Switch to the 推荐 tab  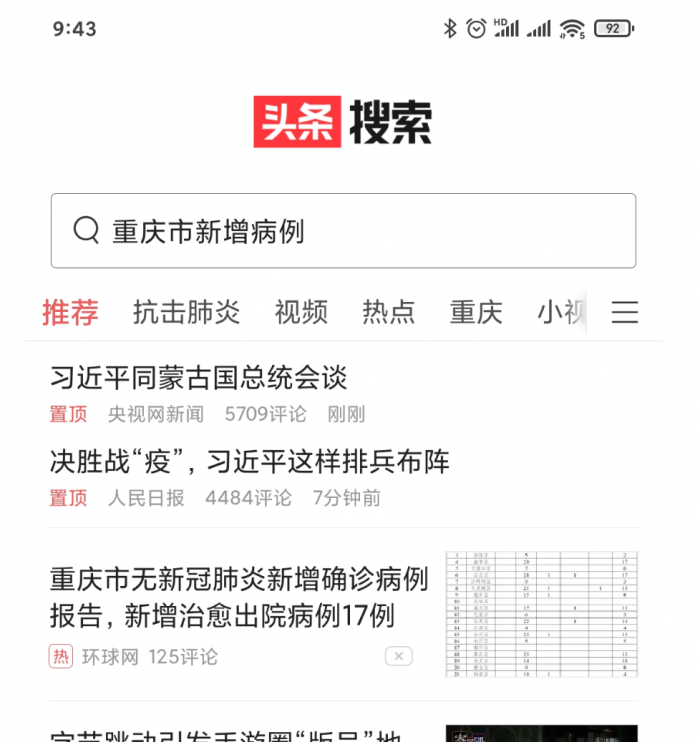point(70,312)
